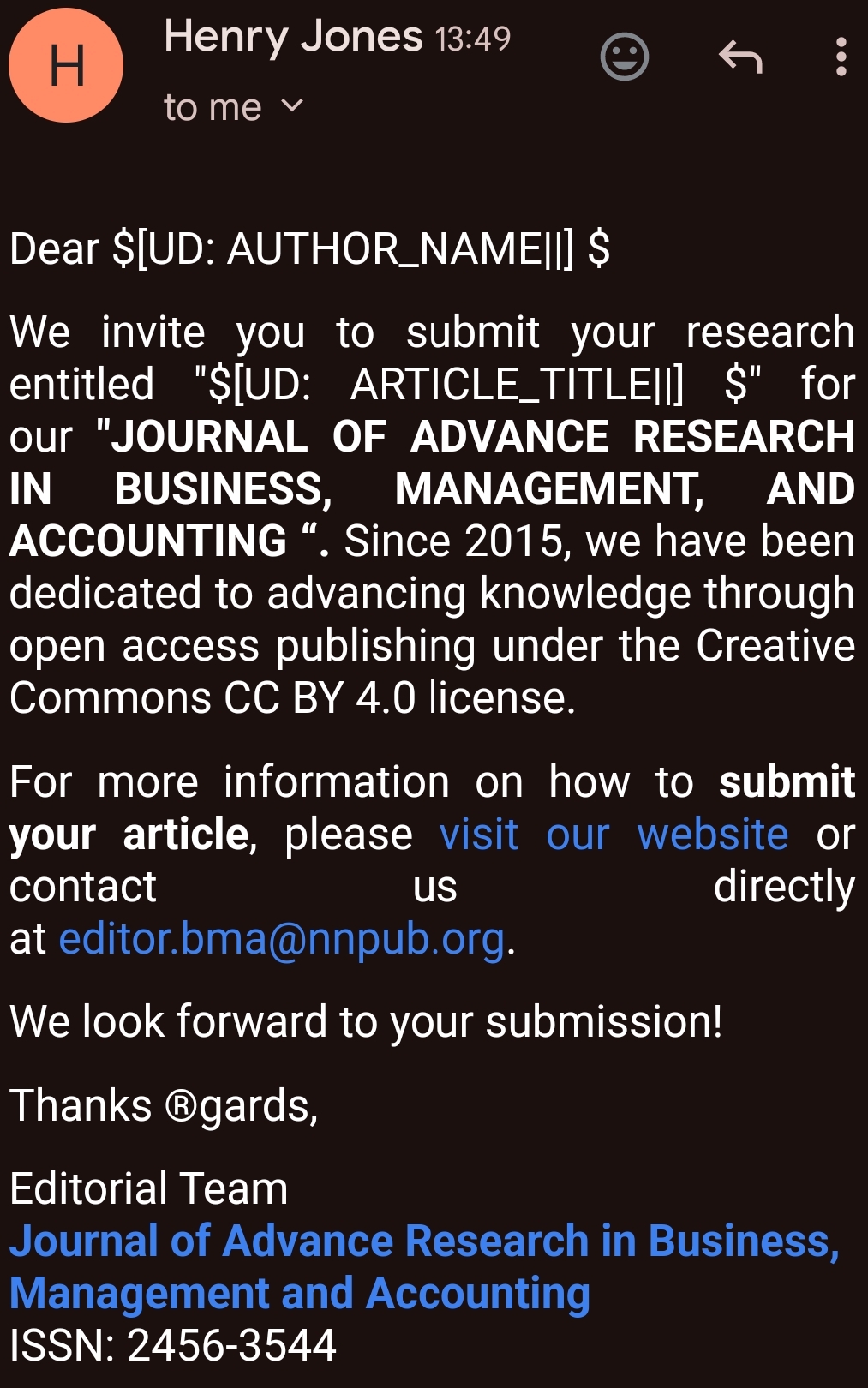Open Henry Jones sender avatar
The width and height of the screenshot is (868, 1388).
coord(66,65)
